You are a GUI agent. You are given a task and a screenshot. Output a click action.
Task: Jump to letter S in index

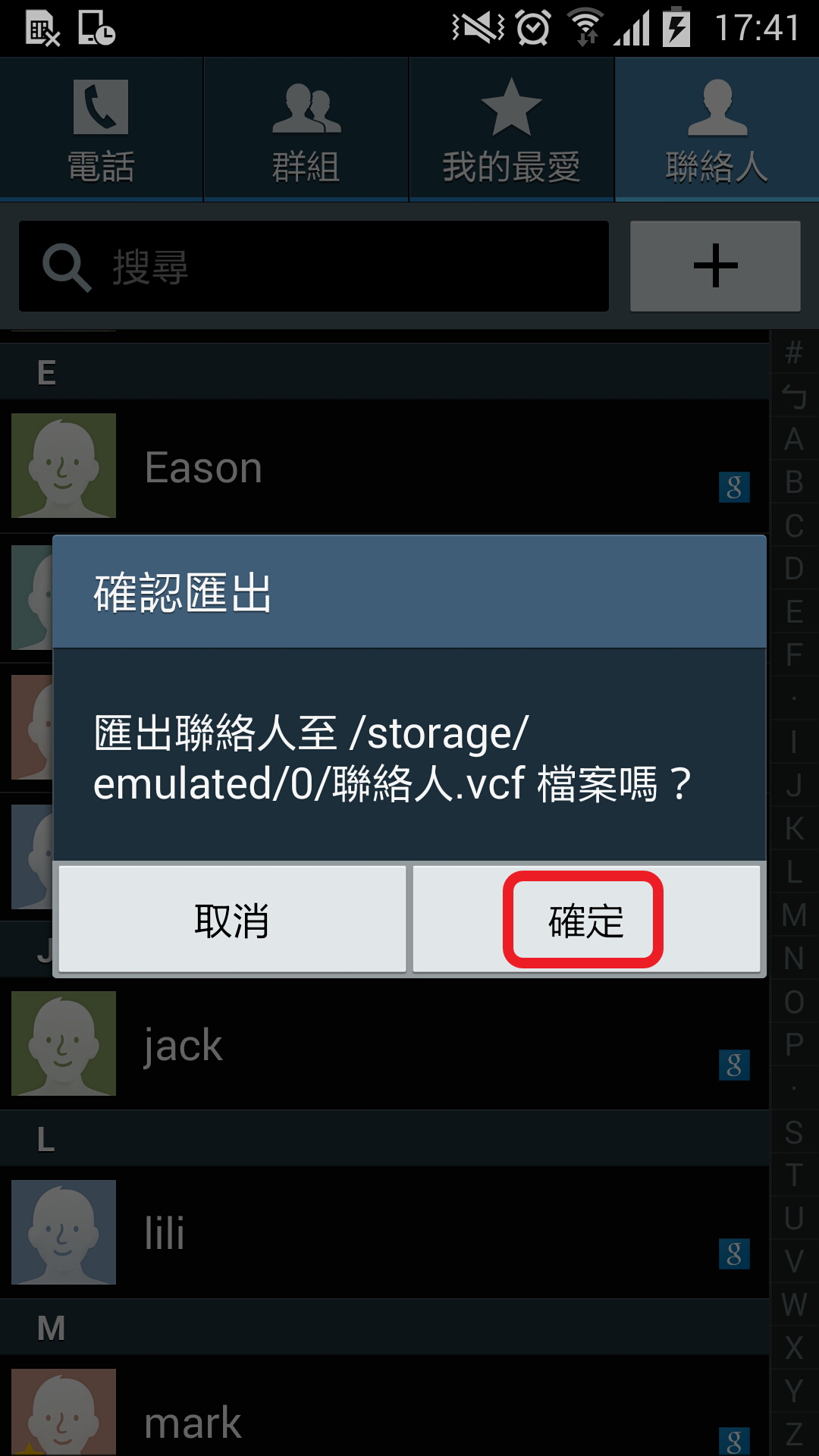794,1131
